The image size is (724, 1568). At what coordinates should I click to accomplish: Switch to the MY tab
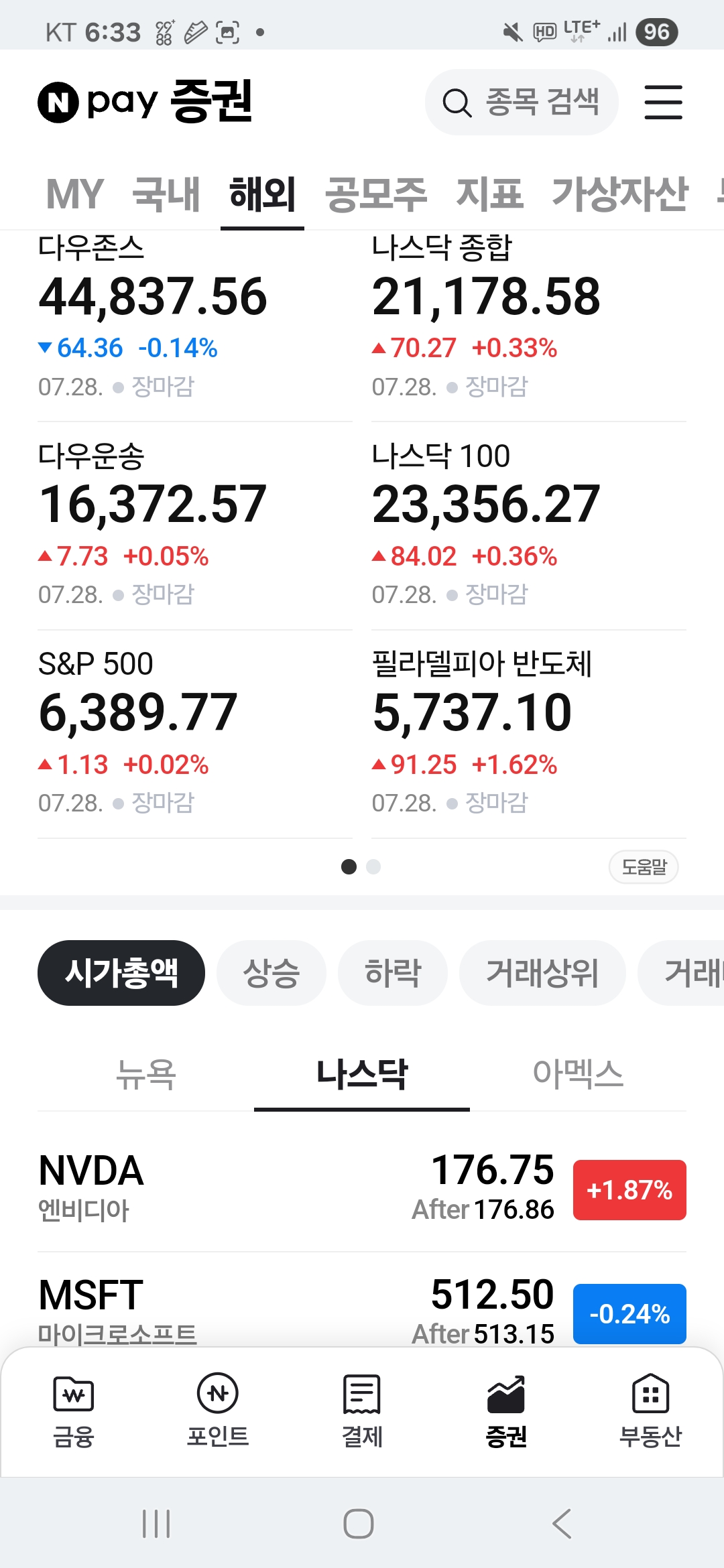[x=74, y=194]
